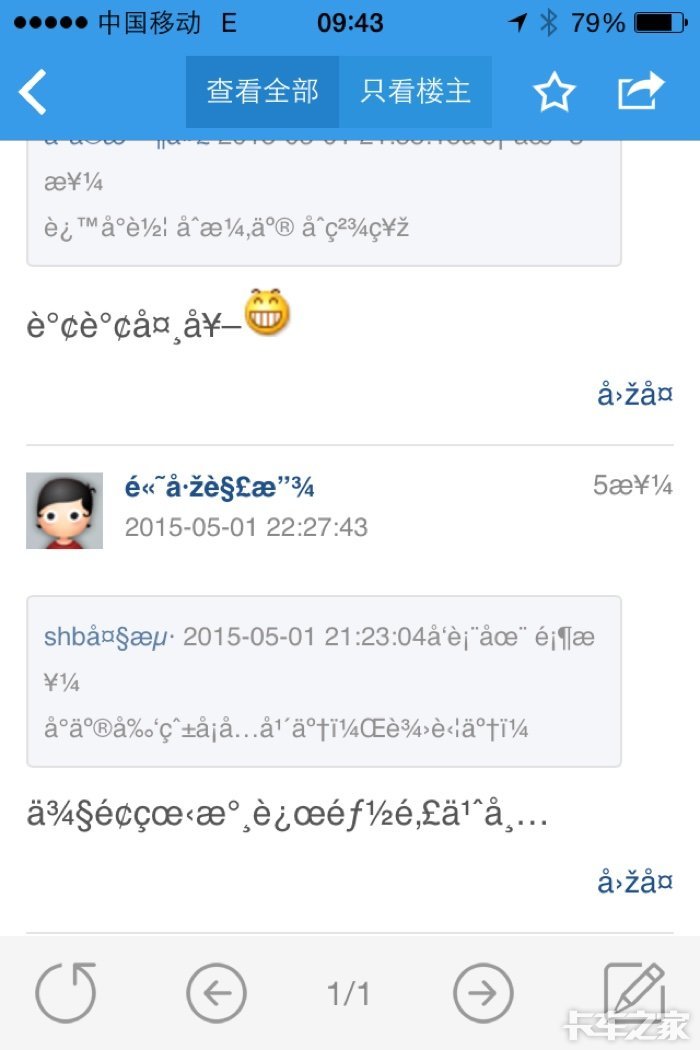This screenshot has width=700, height=1050.
Task: Reply to the 22:27:43 post
Action: tap(635, 883)
